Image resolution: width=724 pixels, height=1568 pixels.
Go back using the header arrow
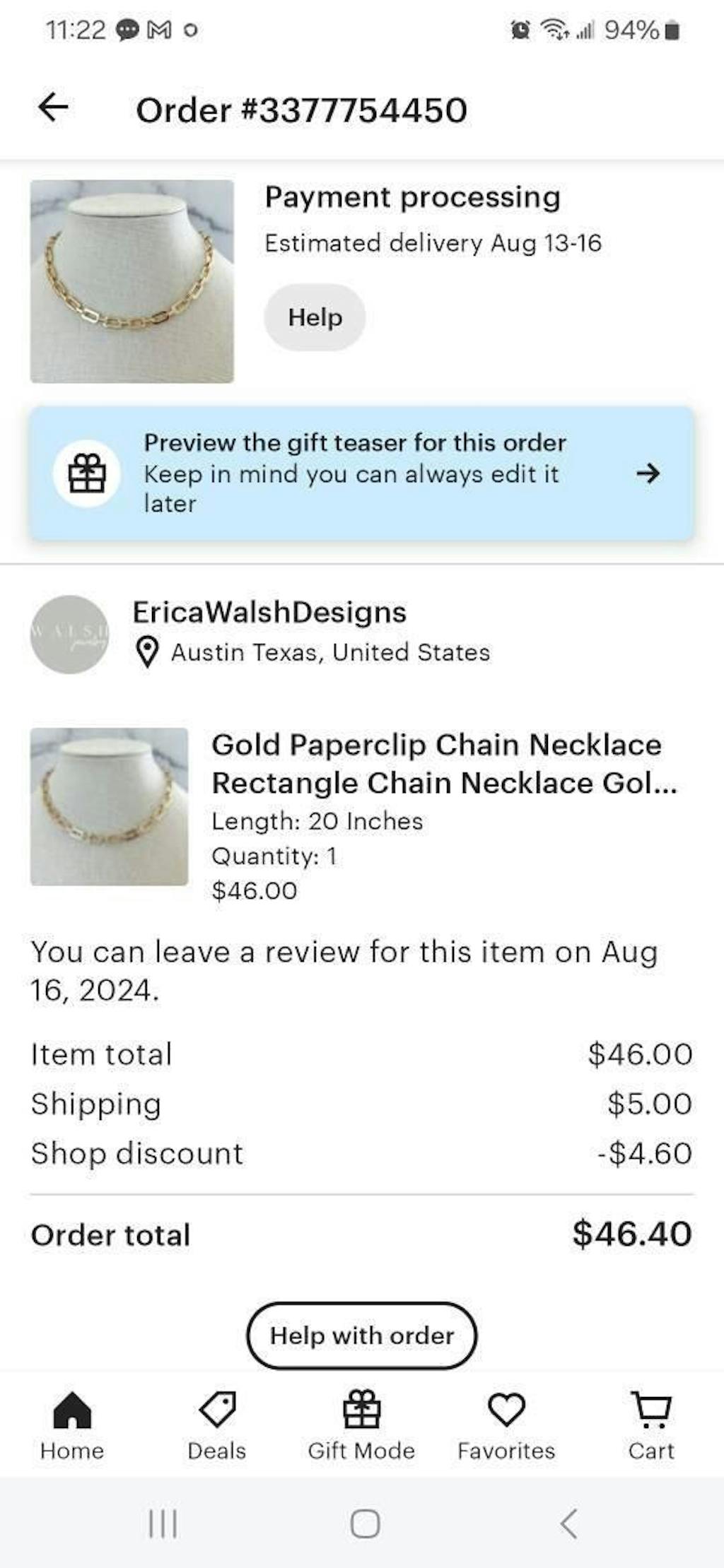(x=53, y=108)
